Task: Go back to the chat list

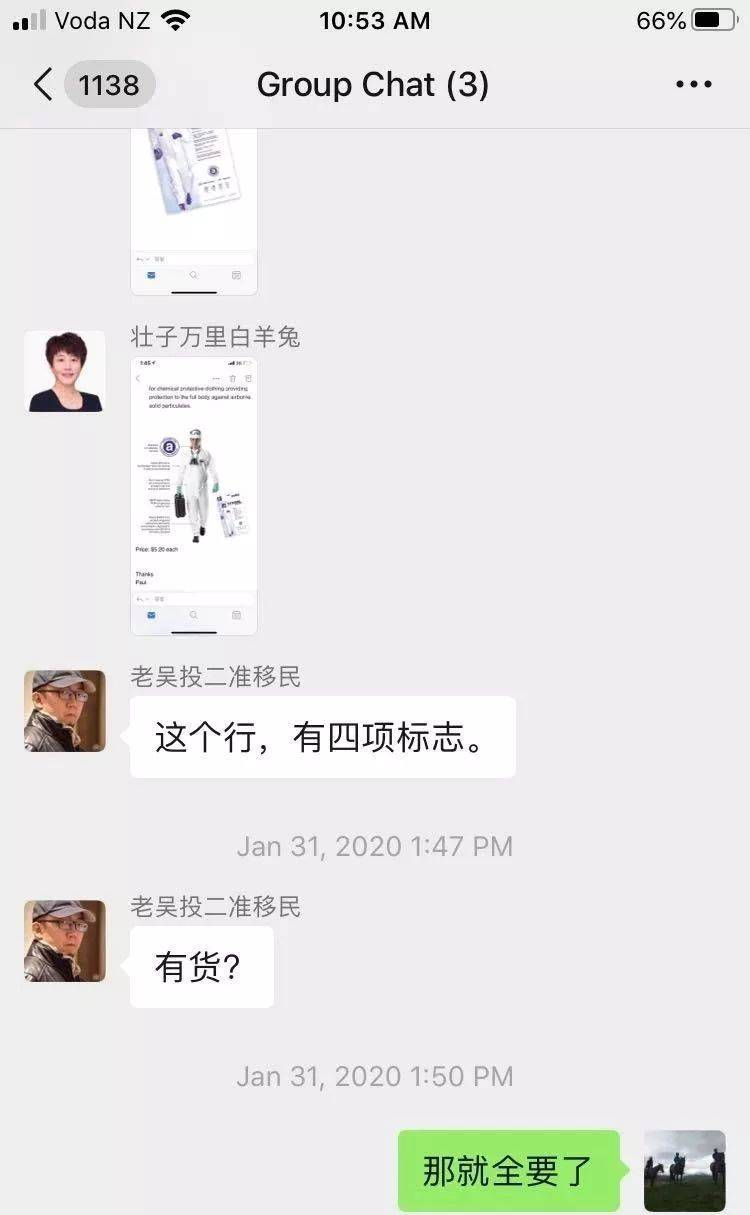Action: tap(42, 84)
